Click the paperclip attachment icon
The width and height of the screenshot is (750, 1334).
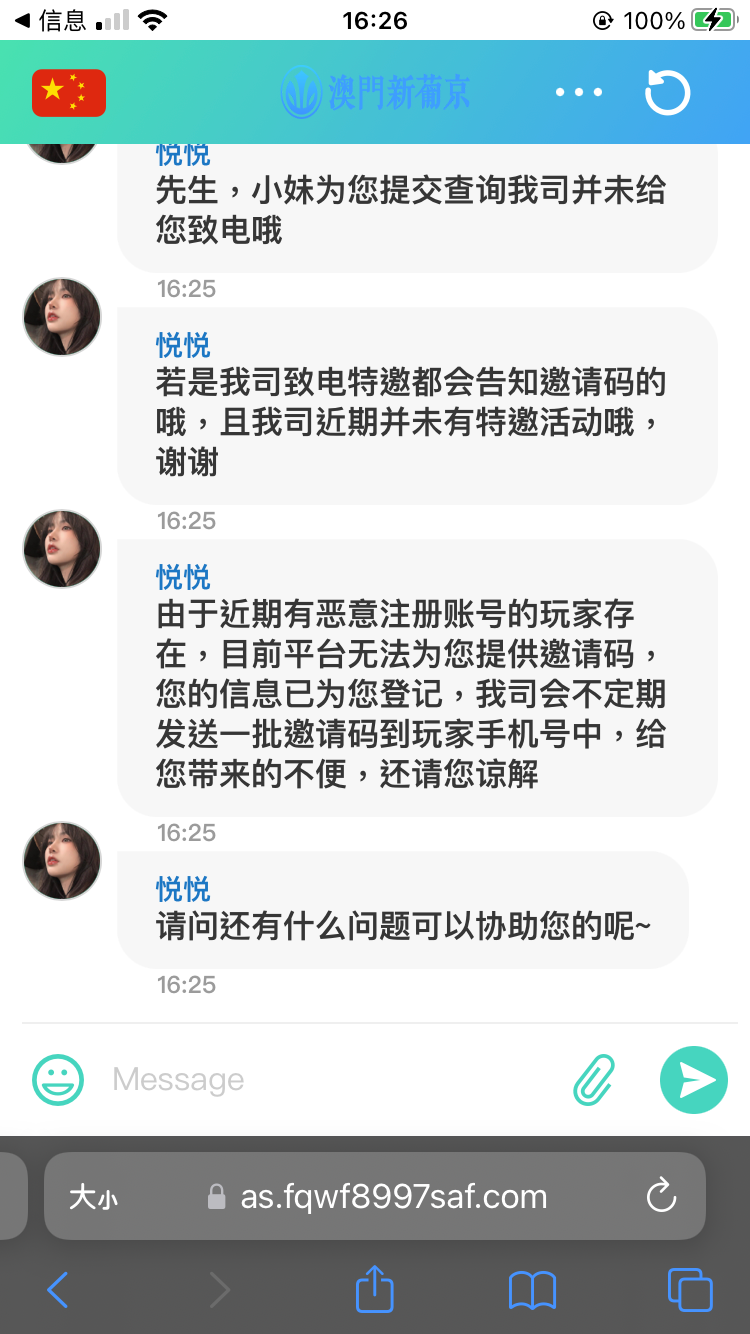593,1080
